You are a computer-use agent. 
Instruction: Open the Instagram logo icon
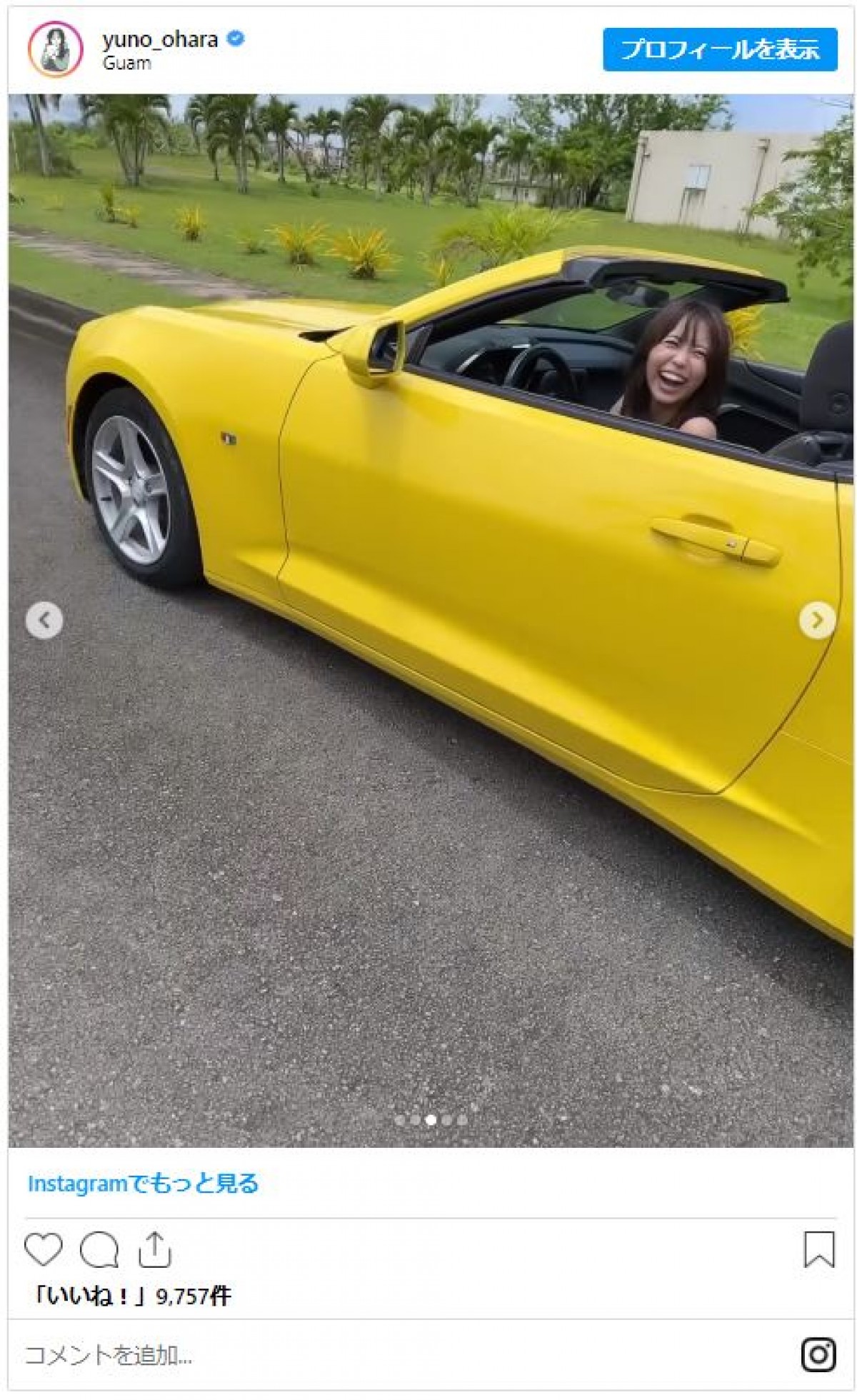[x=818, y=1354]
